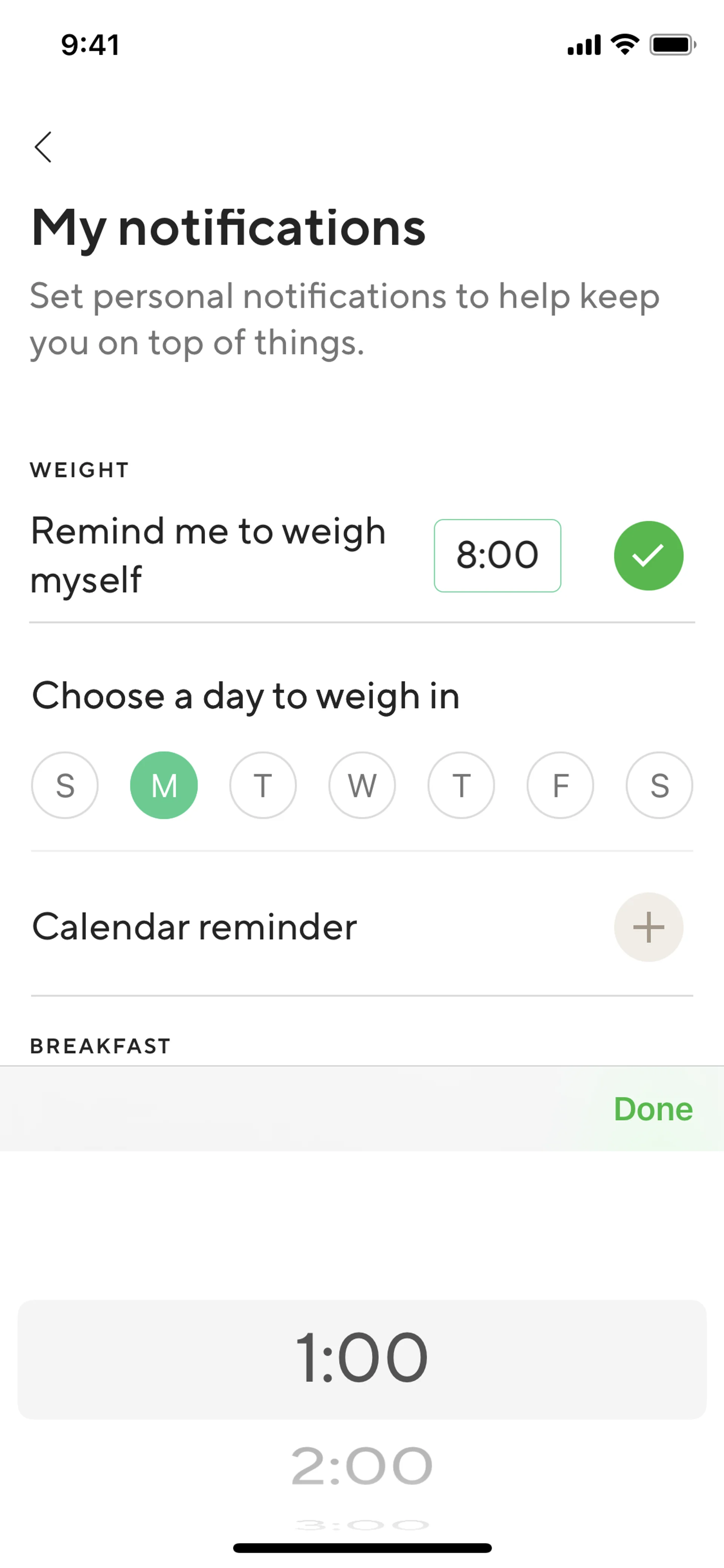Go back from My notifications

tap(43, 147)
